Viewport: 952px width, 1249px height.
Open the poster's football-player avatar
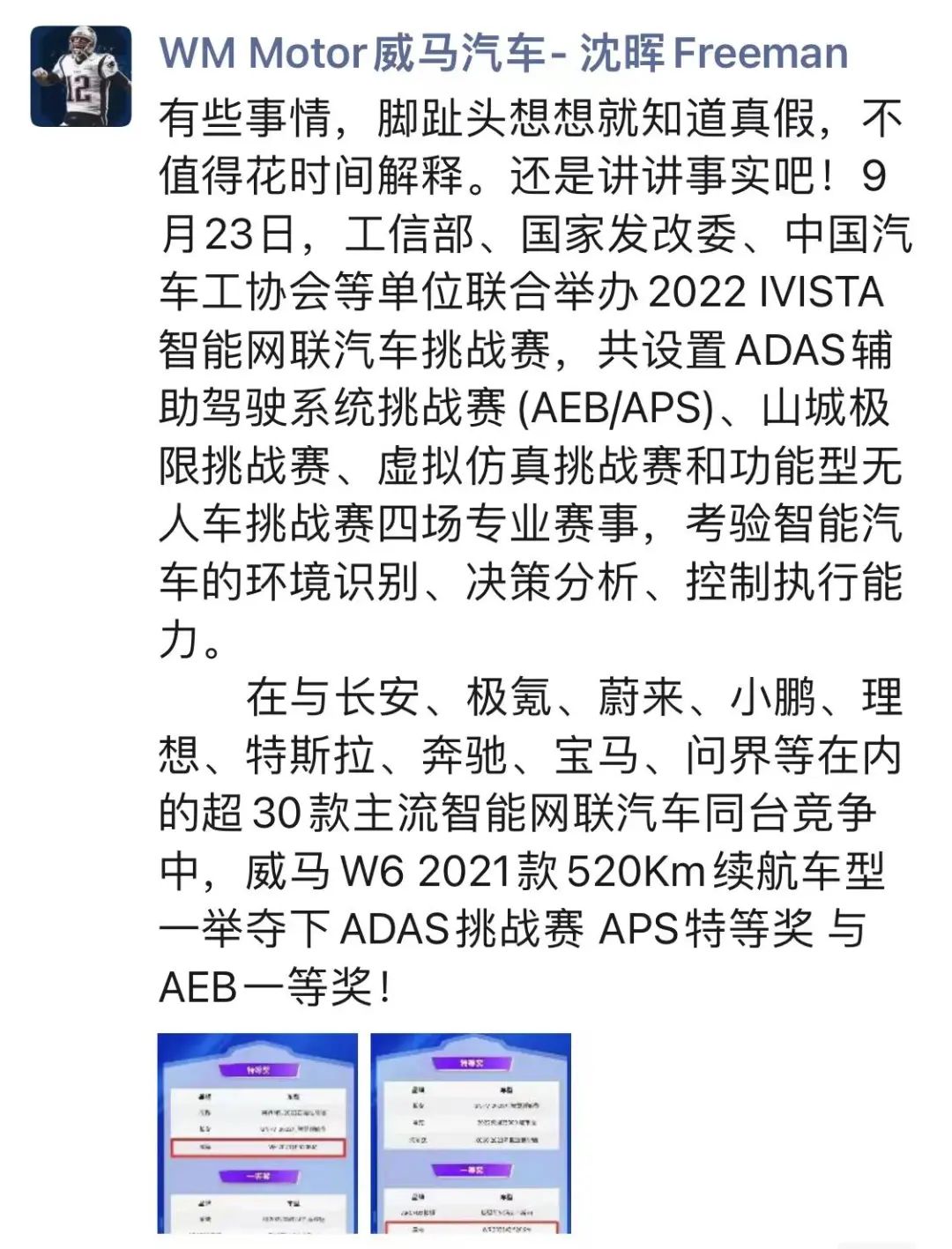tap(81, 77)
